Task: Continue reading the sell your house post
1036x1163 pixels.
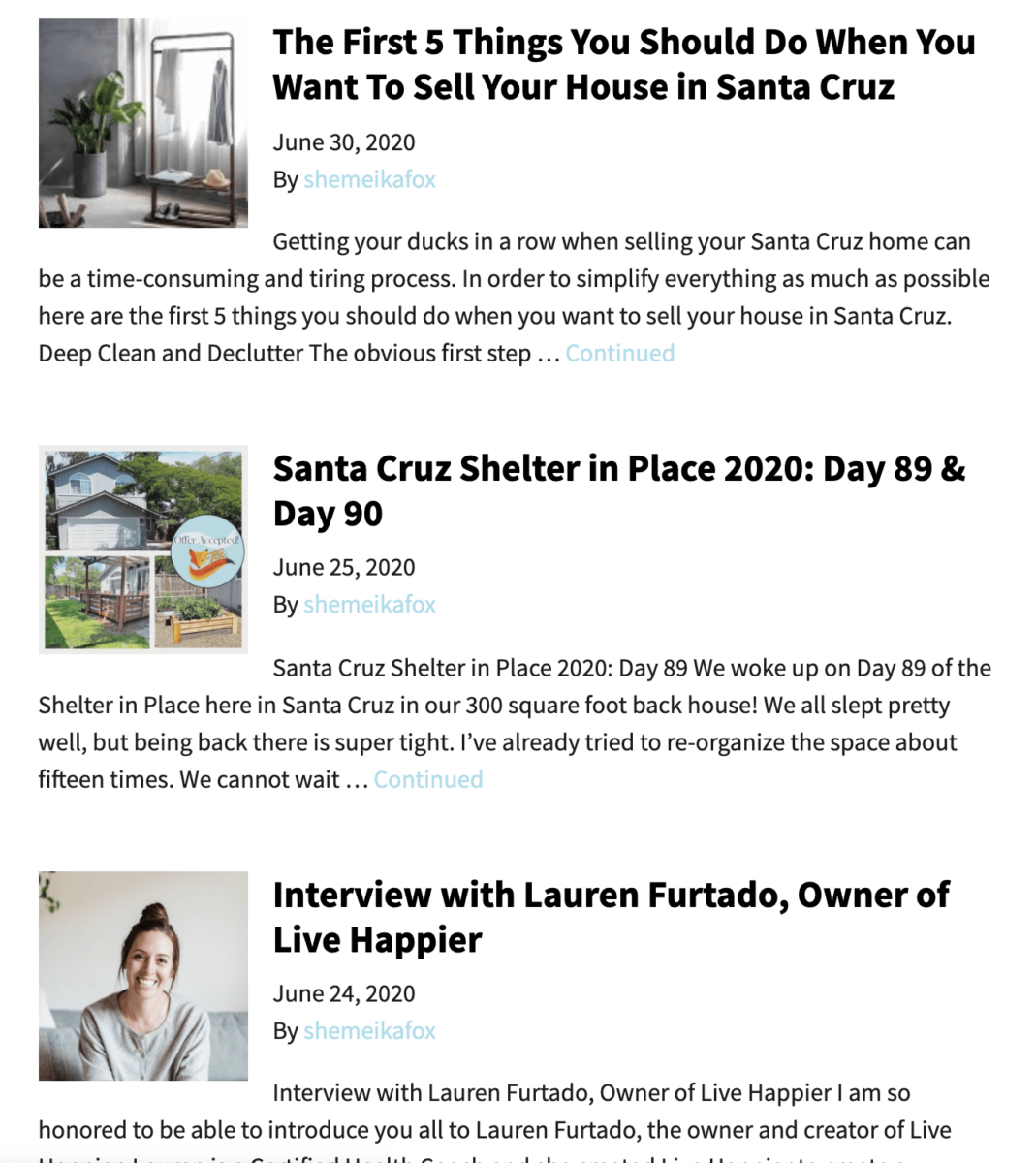Action: pos(619,354)
